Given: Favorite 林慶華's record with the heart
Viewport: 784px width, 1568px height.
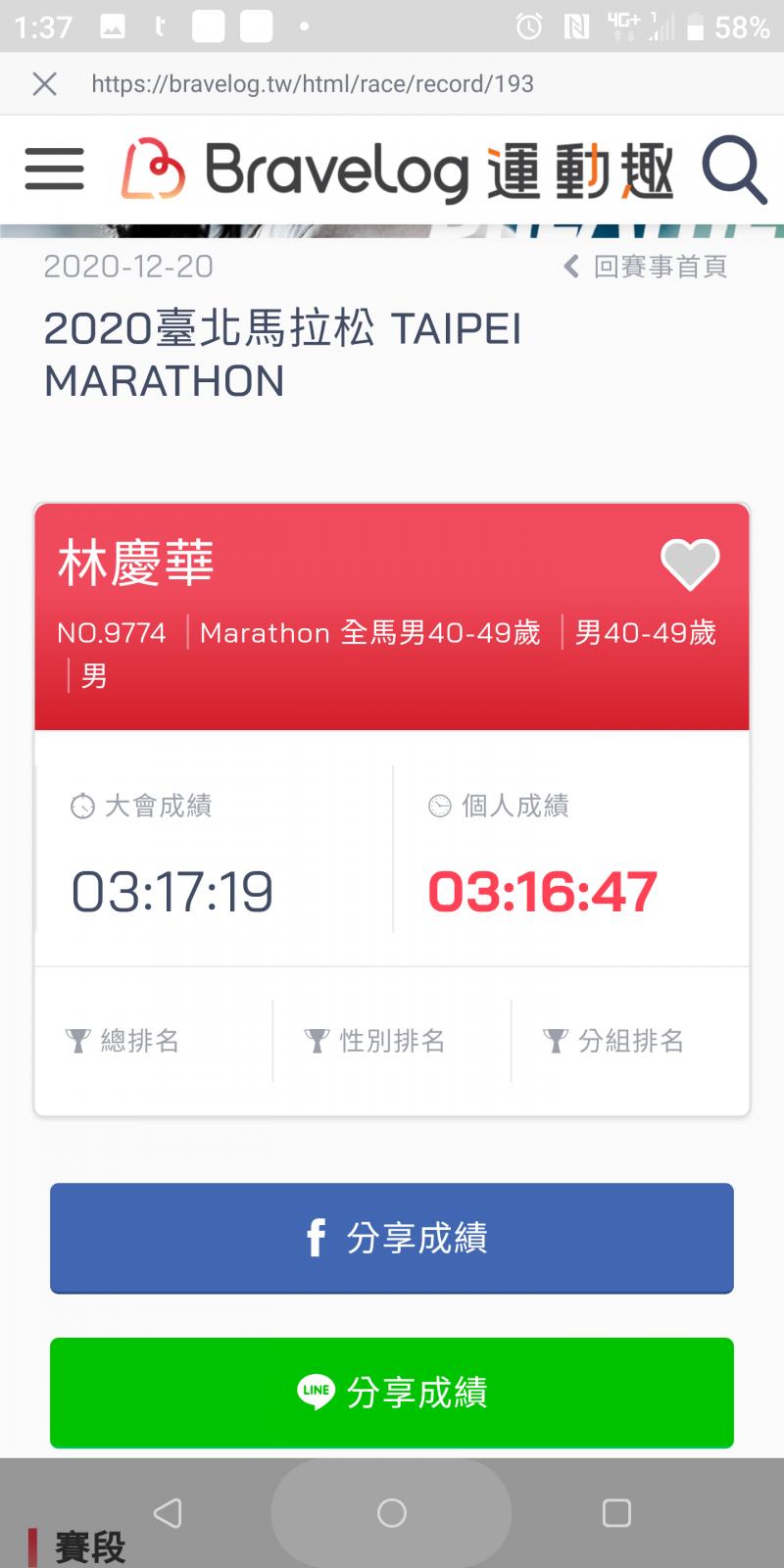Looking at the screenshot, I should click(690, 564).
